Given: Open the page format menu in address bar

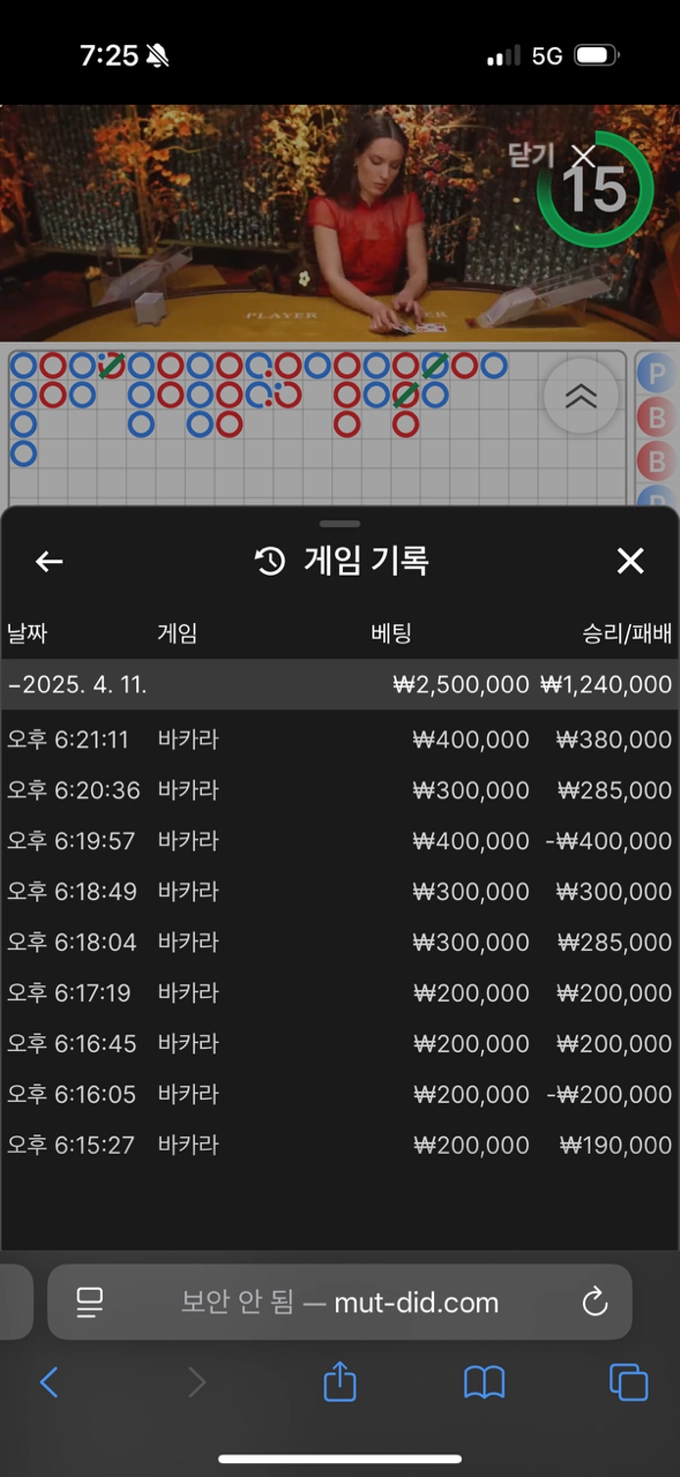Looking at the screenshot, I should [x=90, y=1302].
